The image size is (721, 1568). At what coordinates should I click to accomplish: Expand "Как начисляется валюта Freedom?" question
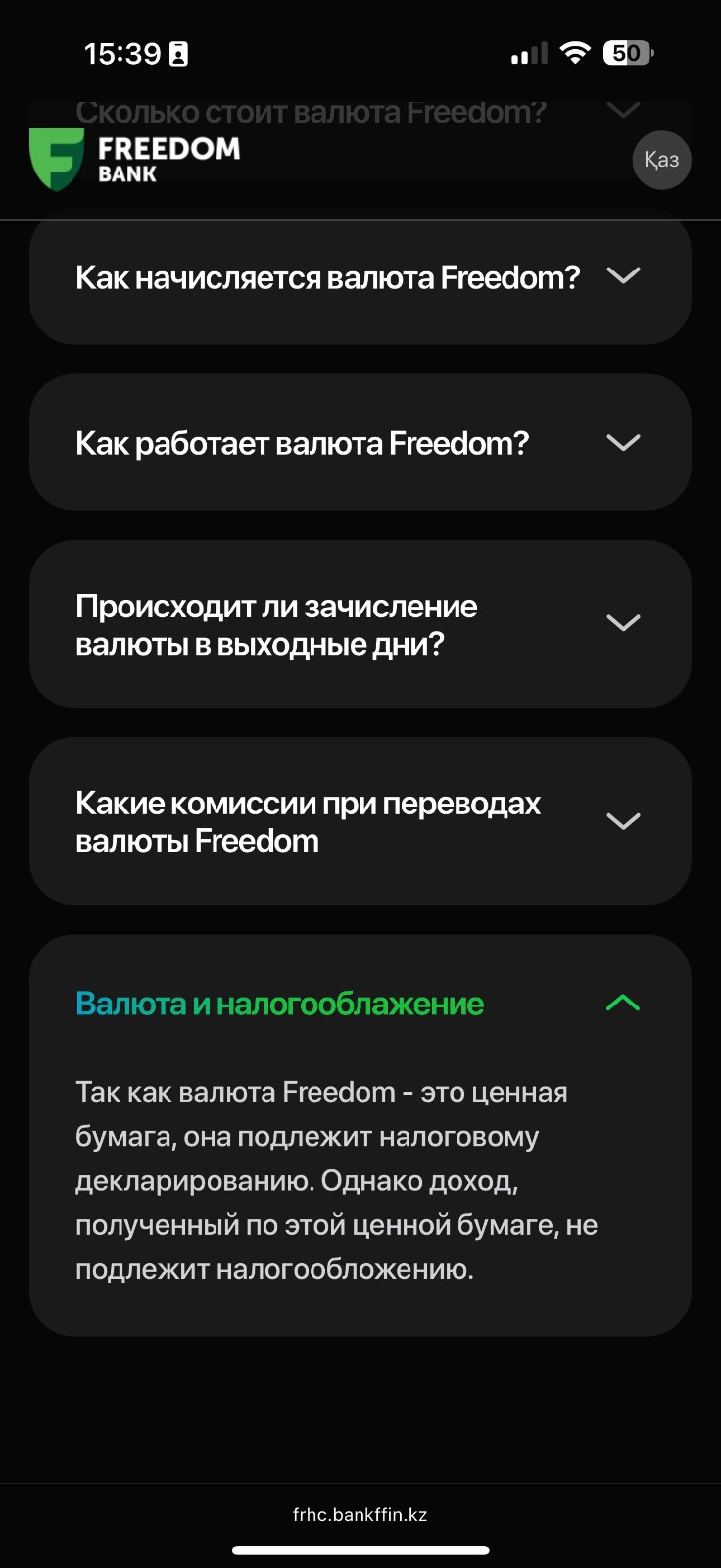pos(360,277)
